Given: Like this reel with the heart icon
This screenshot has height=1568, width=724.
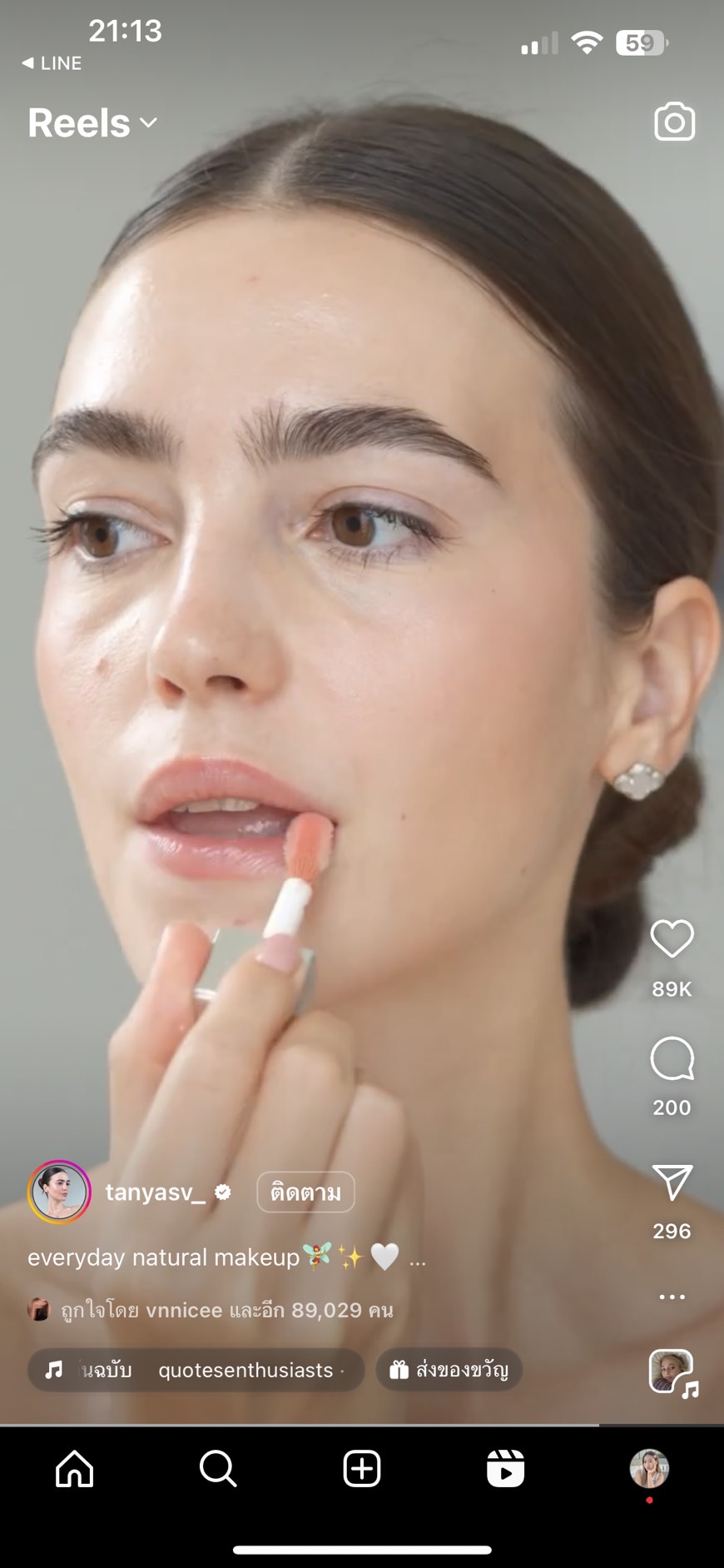Looking at the screenshot, I should (672, 938).
